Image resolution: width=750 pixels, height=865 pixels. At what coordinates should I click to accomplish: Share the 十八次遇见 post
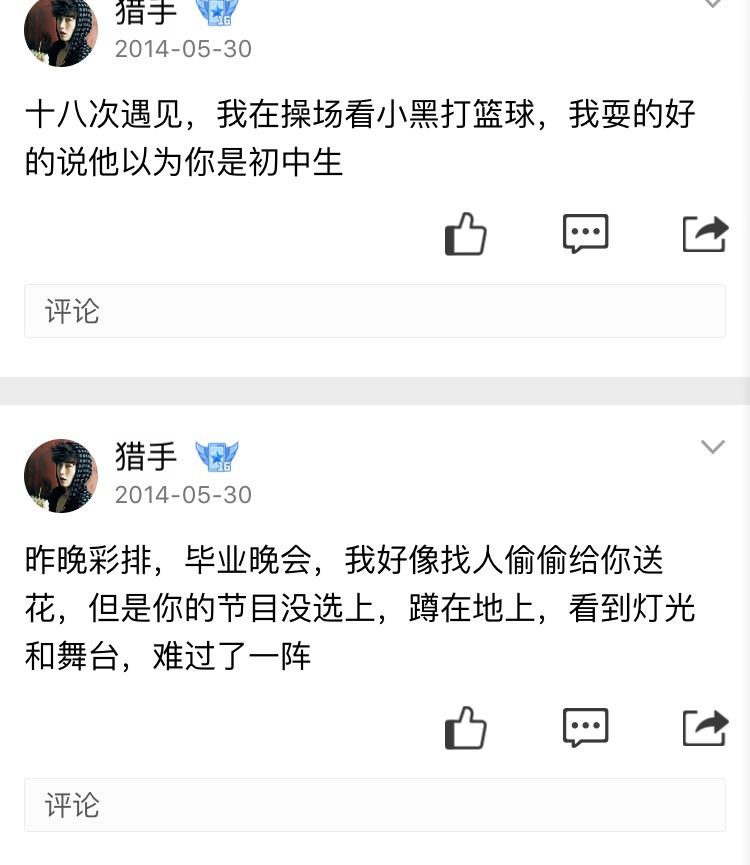(705, 234)
